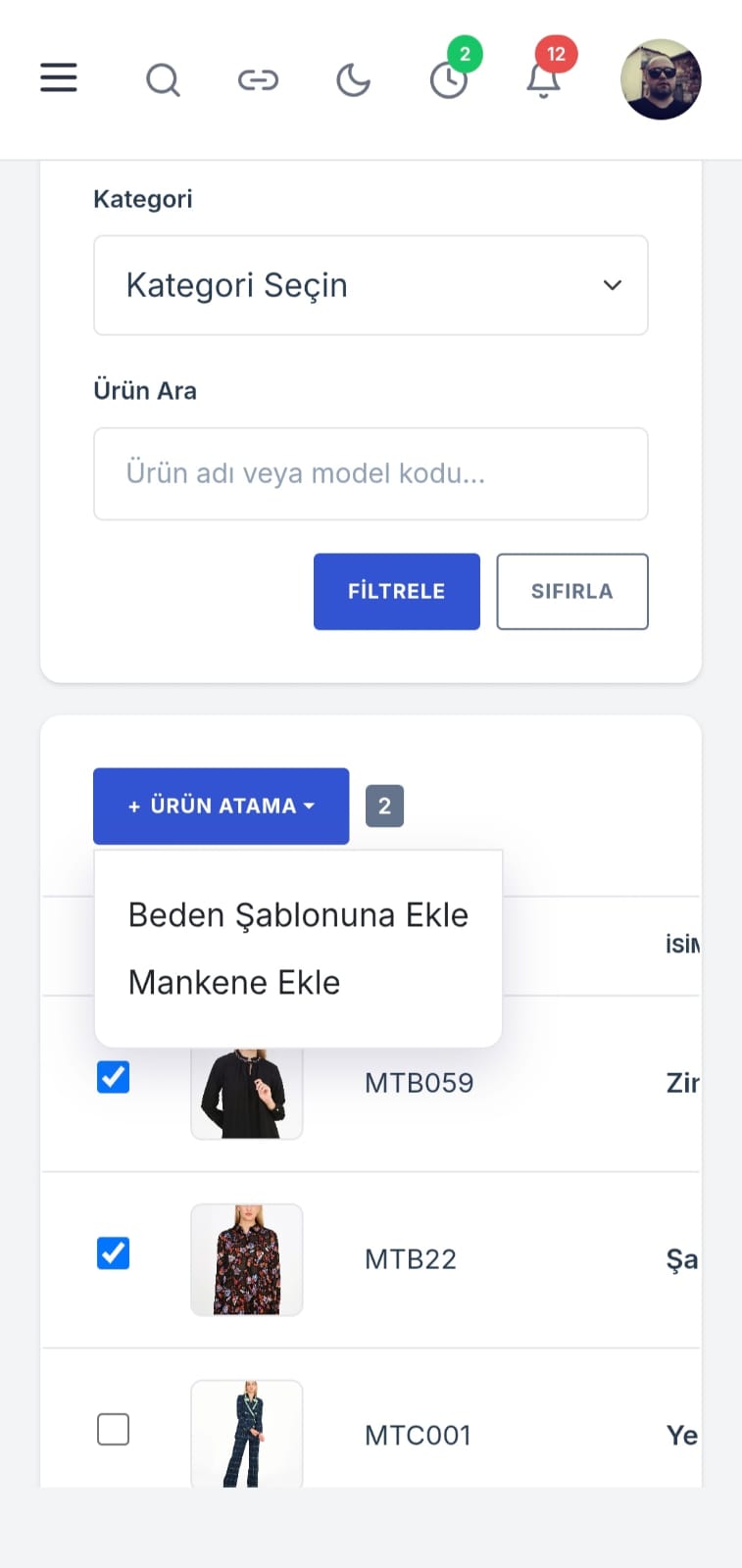The image size is (742, 1568).
Task: Select Beden Şablonuna Ekle option
Action: [x=298, y=914]
